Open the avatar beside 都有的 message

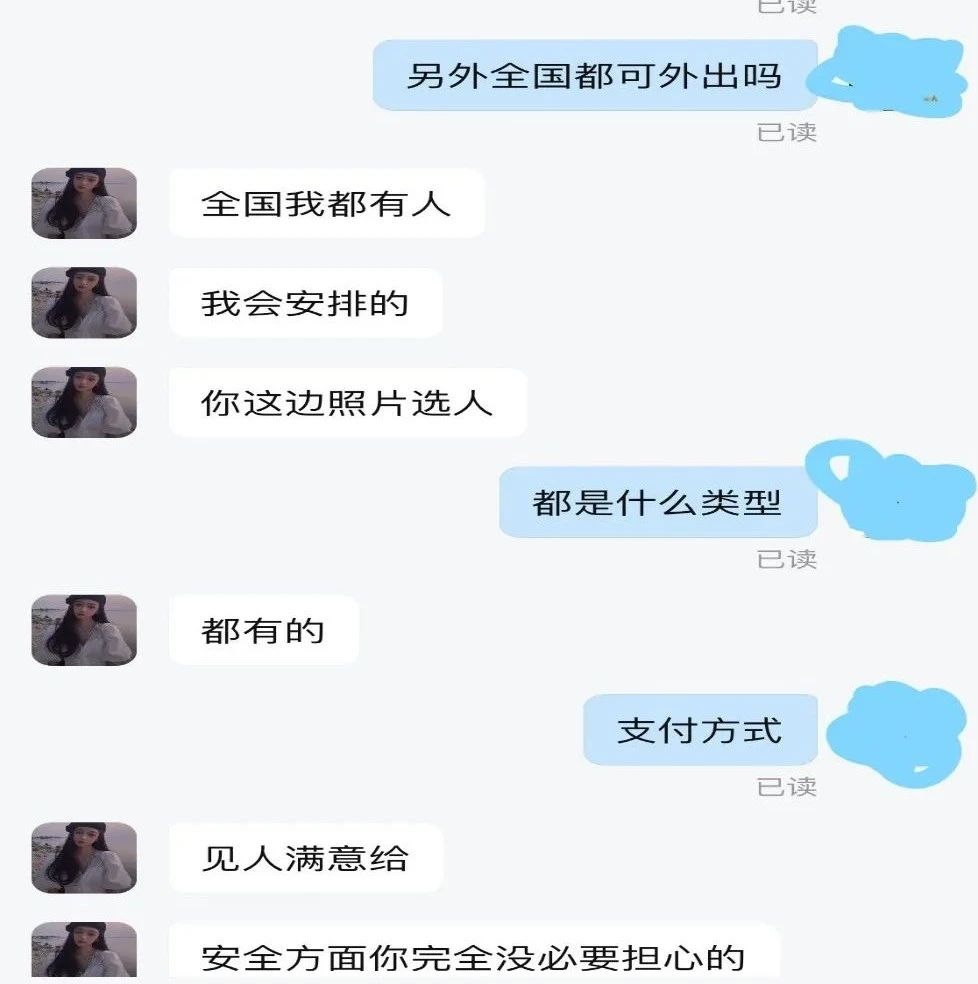pos(84,630)
